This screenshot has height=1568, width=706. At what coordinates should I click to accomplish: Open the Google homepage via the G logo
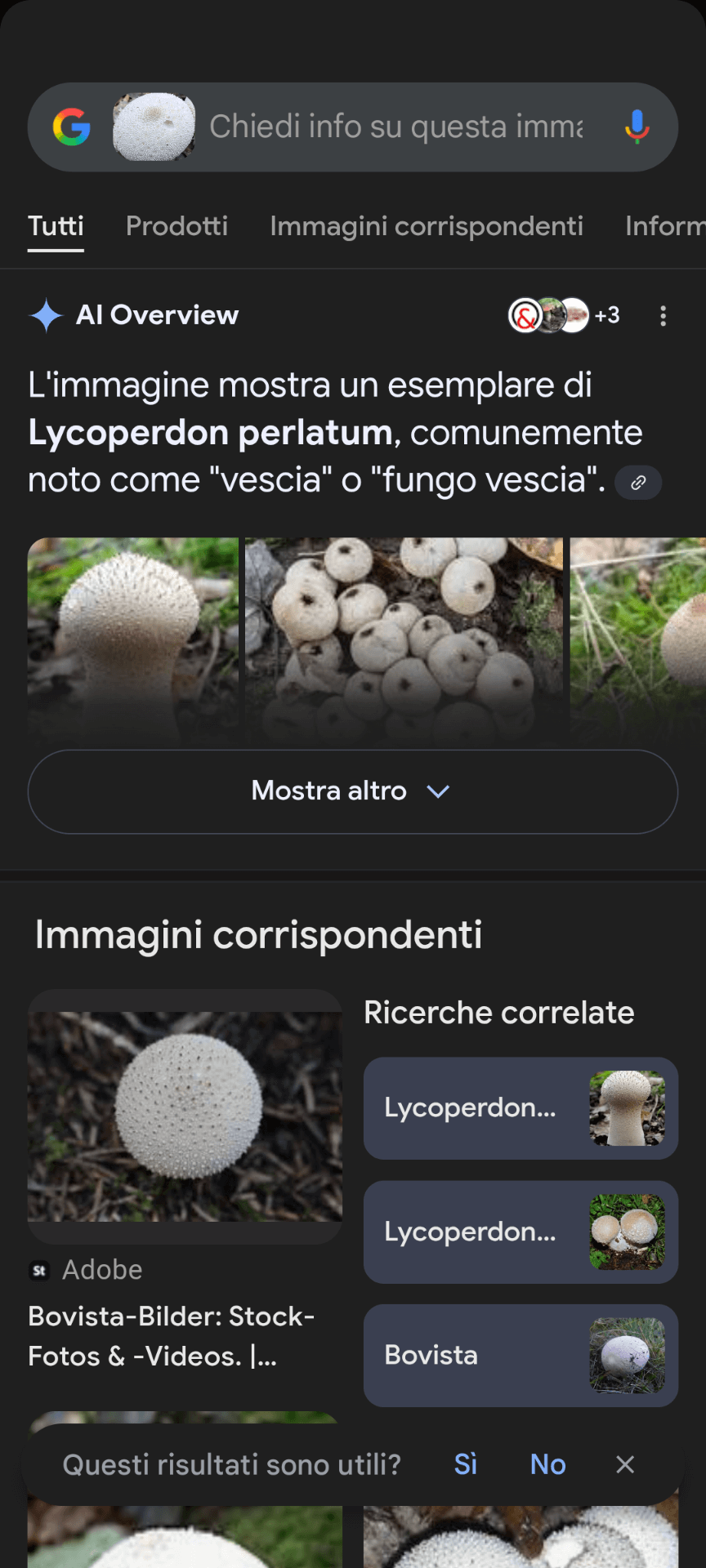point(72,127)
